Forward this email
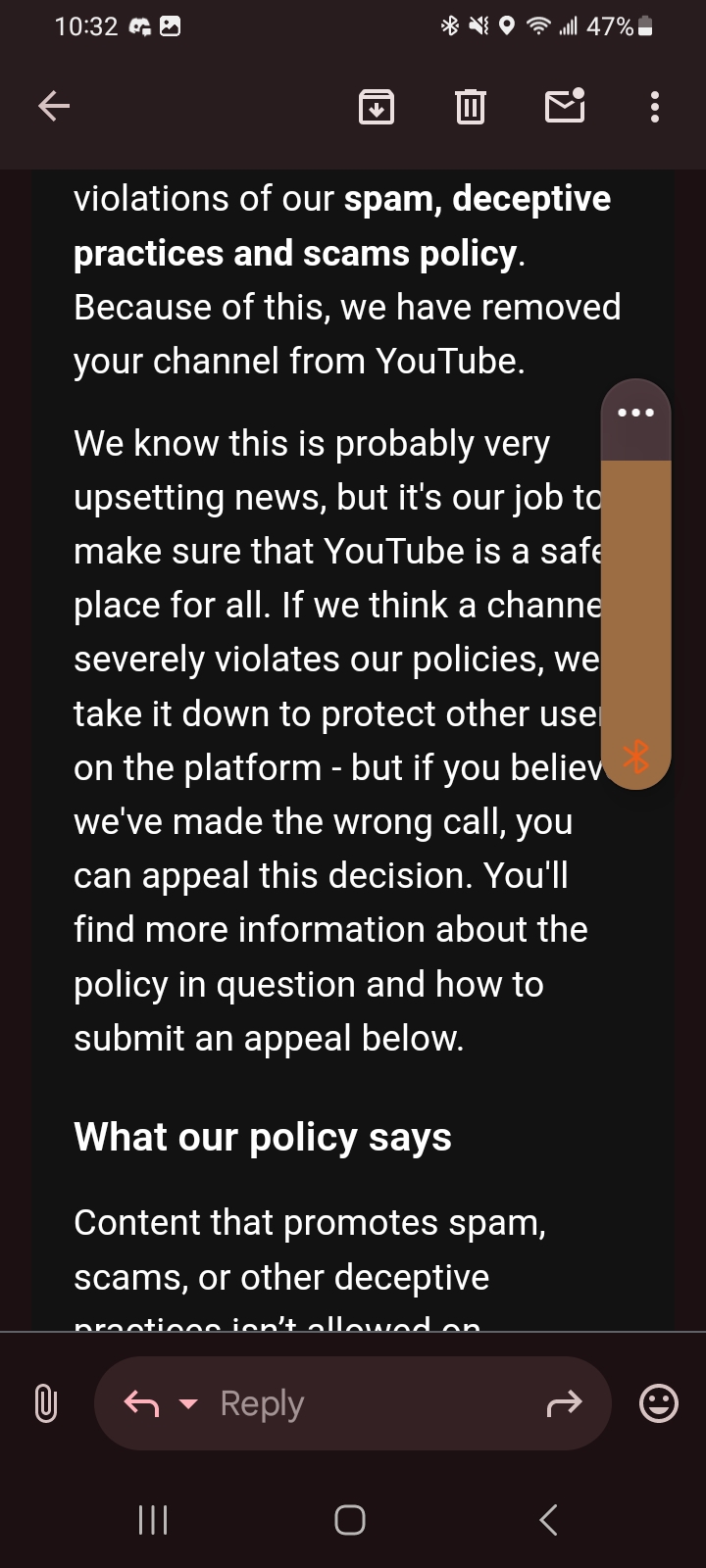706x1568 pixels. click(564, 1403)
